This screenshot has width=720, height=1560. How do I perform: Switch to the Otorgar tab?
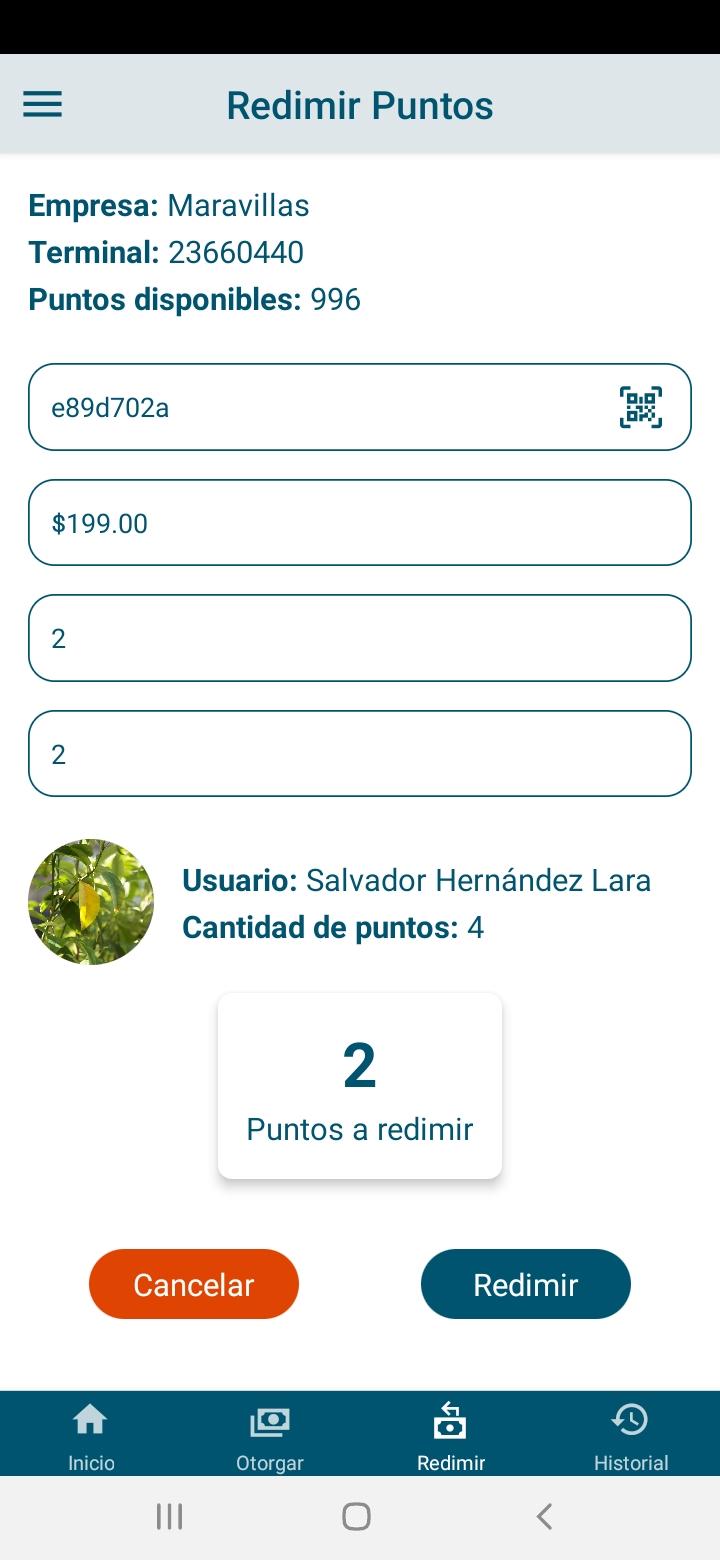(x=270, y=1436)
